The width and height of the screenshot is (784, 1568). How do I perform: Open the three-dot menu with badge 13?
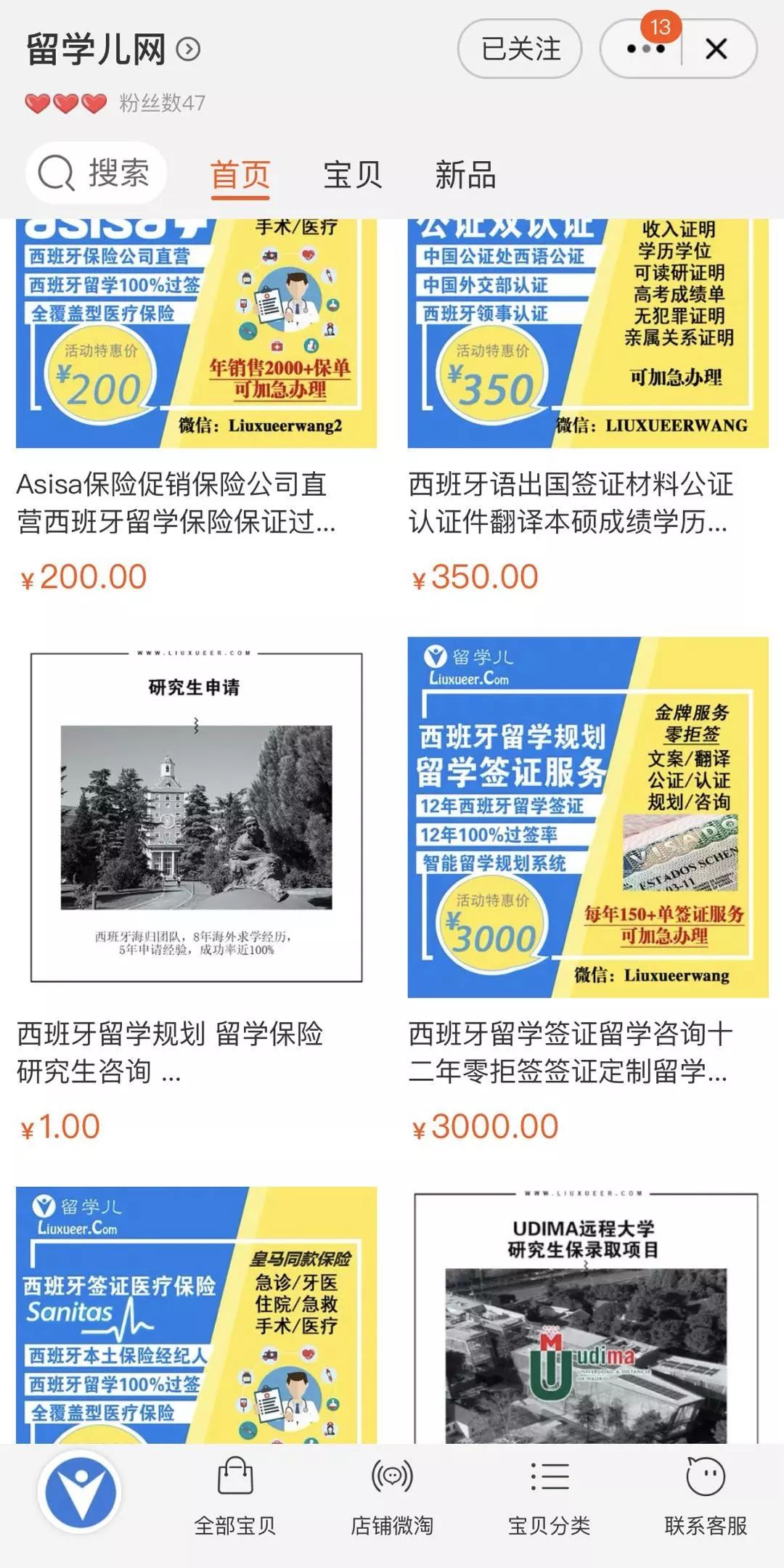pos(645,49)
